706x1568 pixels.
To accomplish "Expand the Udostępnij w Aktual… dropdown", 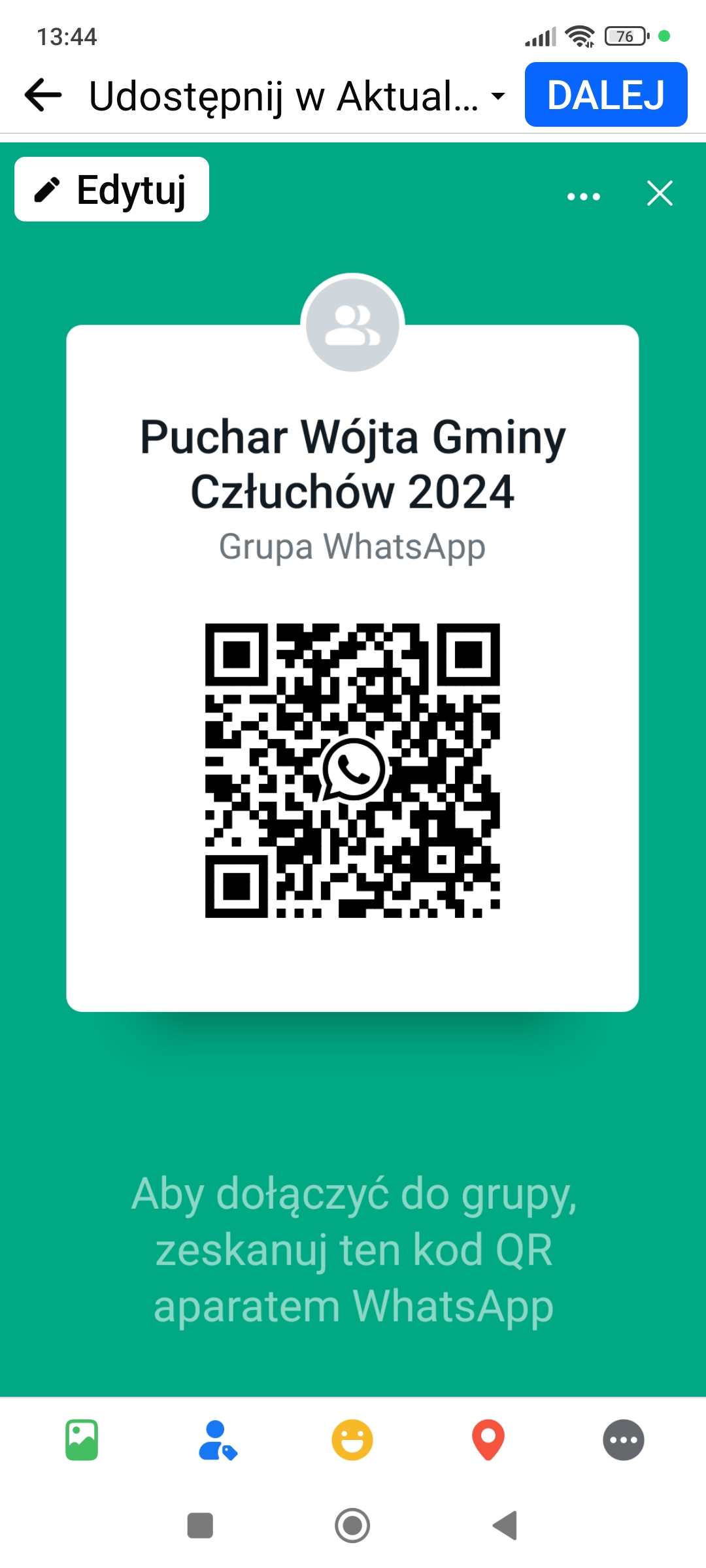I will coord(297,96).
